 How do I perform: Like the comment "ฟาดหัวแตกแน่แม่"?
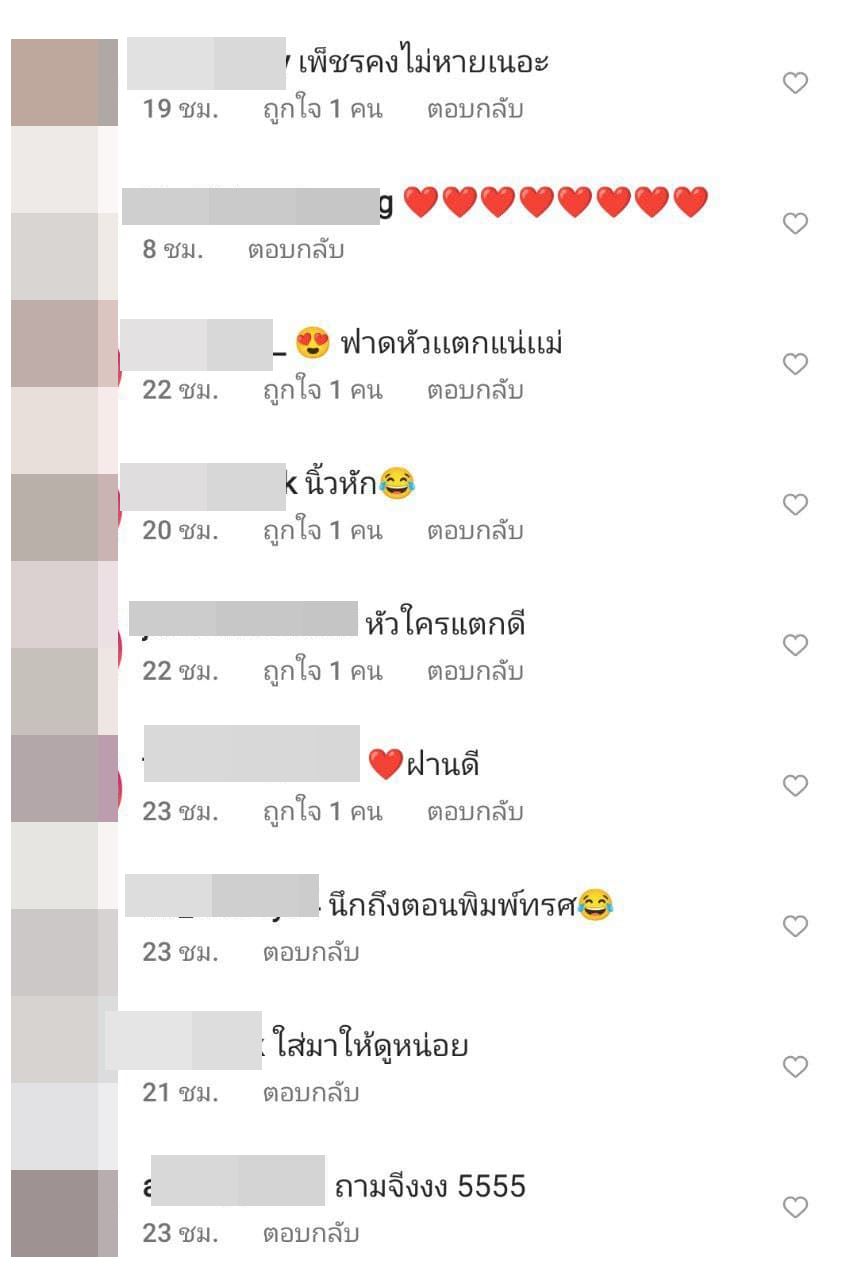pyautogui.click(x=795, y=363)
